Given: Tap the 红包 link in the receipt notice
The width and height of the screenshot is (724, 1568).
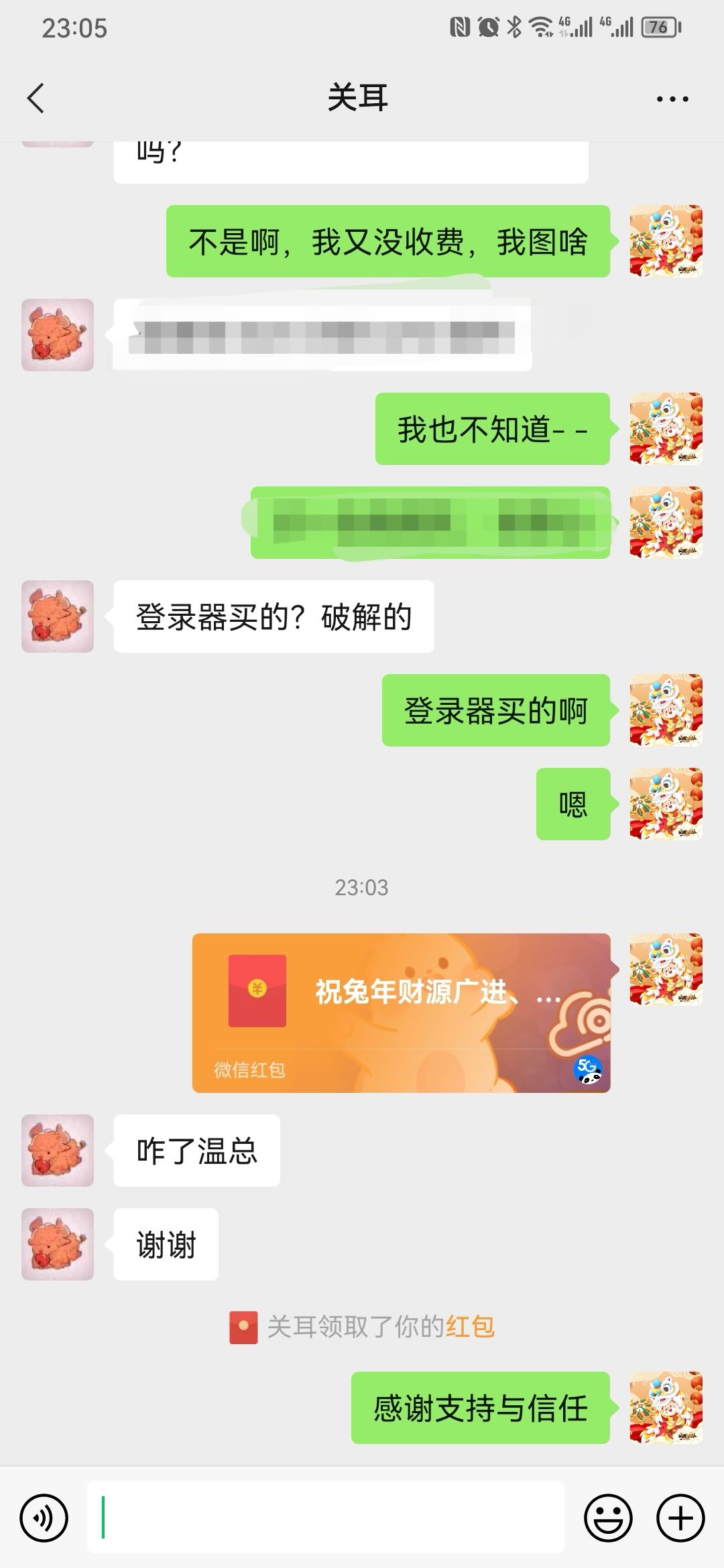Looking at the screenshot, I should (470, 1327).
